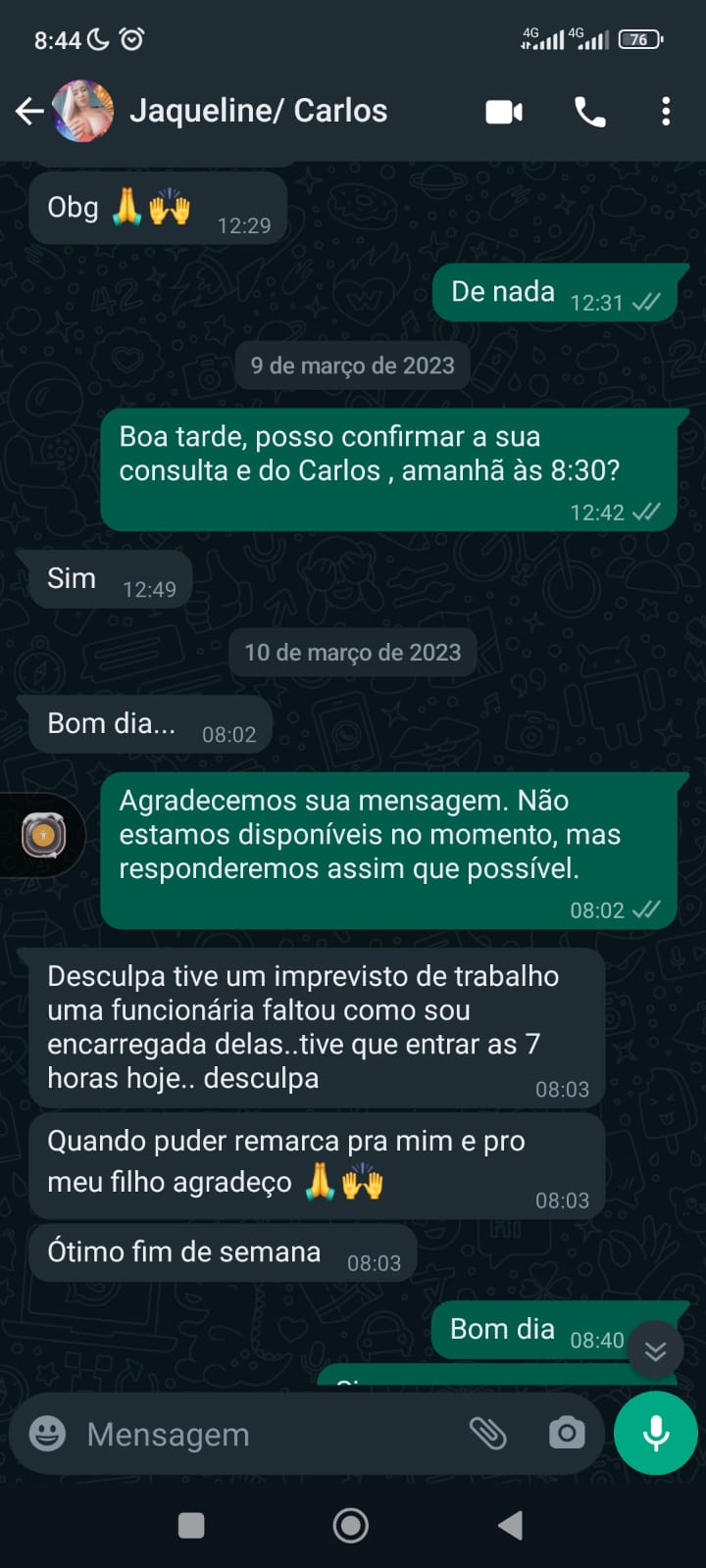Start a voice call
706x1568 pixels.
point(589,112)
